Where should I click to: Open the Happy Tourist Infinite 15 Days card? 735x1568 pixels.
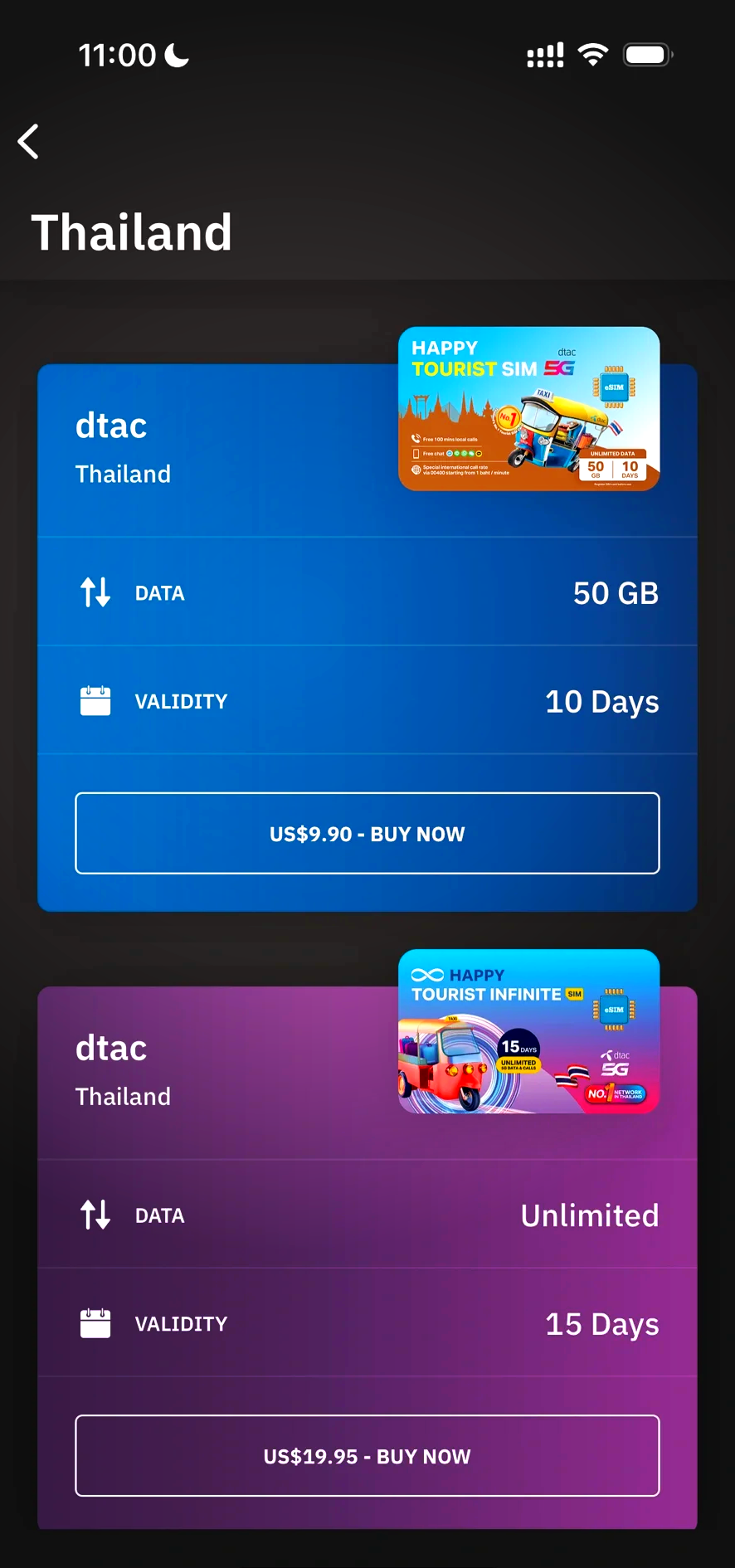[x=528, y=1030]
